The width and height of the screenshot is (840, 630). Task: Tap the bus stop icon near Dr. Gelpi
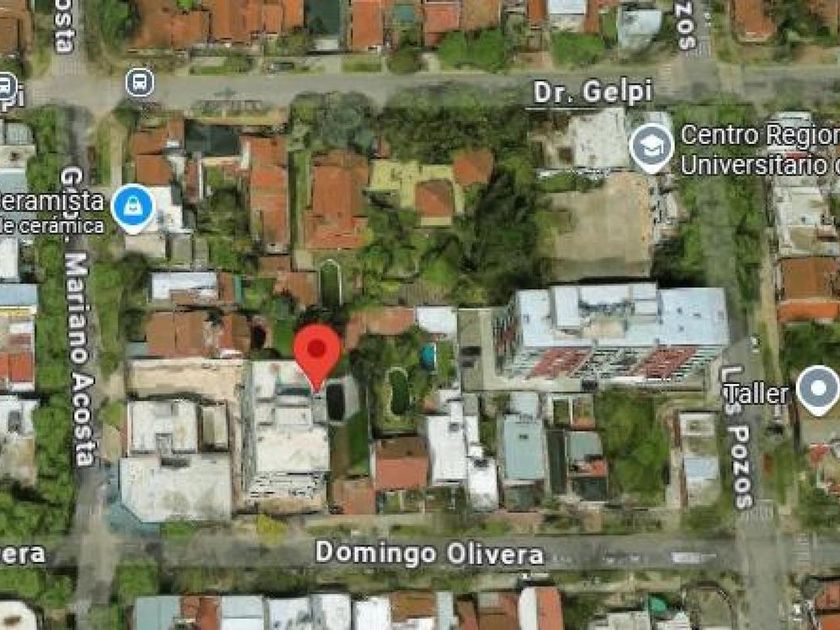point(140,82)
